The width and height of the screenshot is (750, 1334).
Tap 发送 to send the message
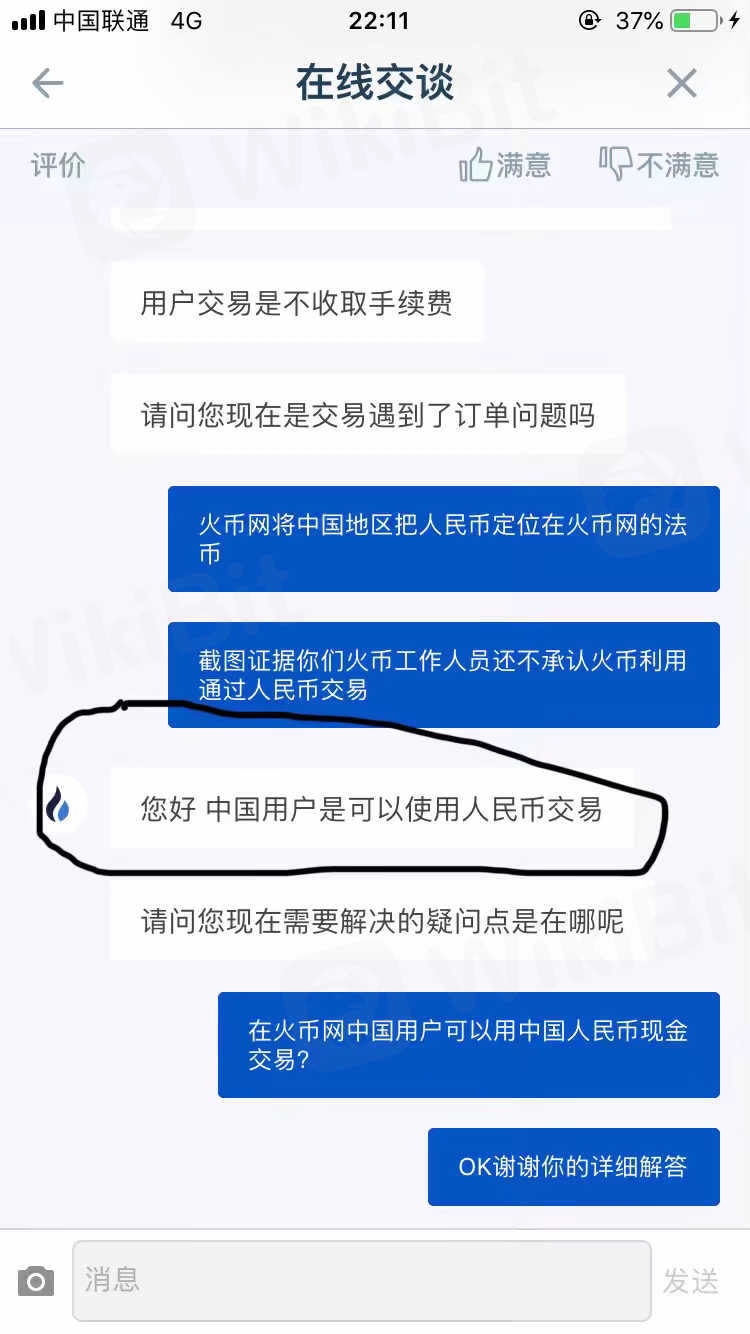[x=691, y=1281]
